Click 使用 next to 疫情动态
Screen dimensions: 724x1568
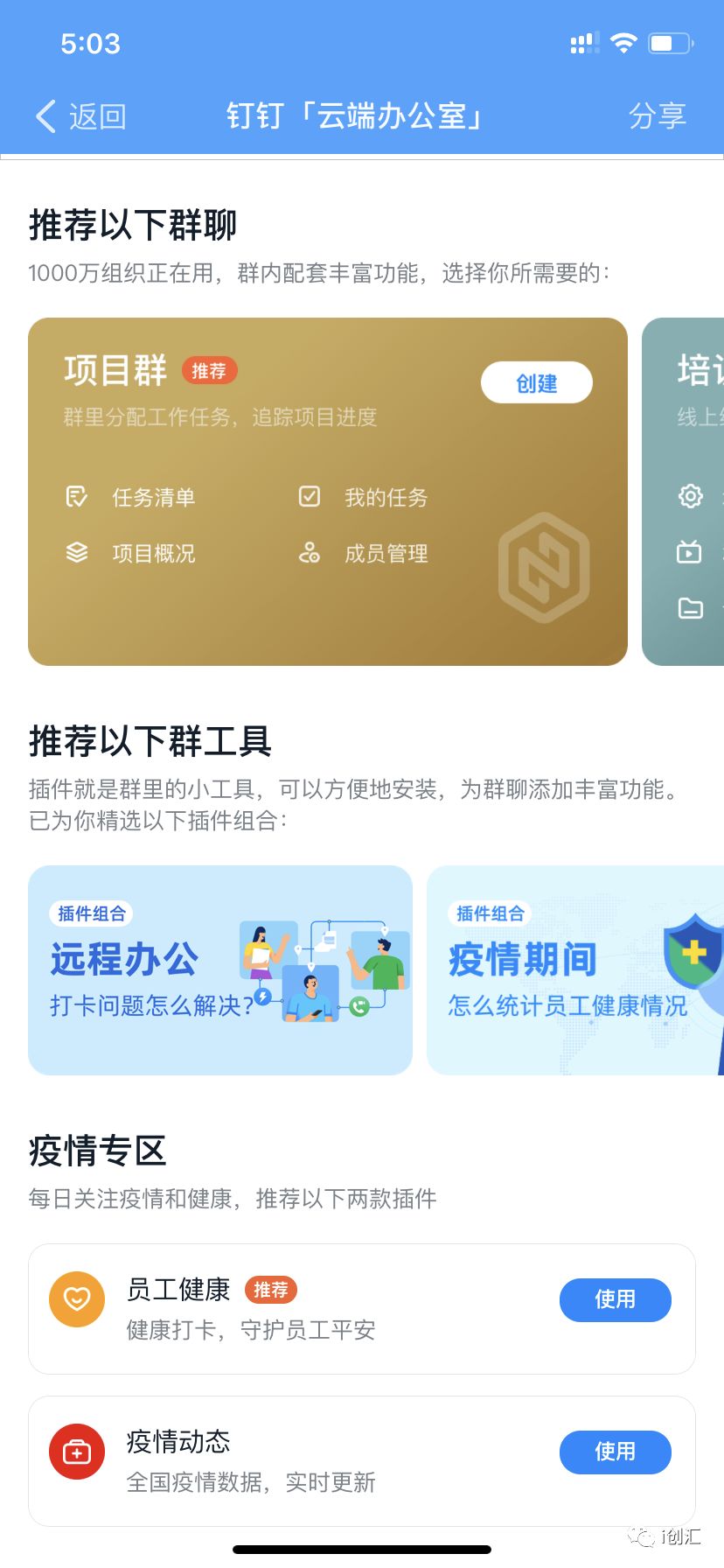[615, 1452]
